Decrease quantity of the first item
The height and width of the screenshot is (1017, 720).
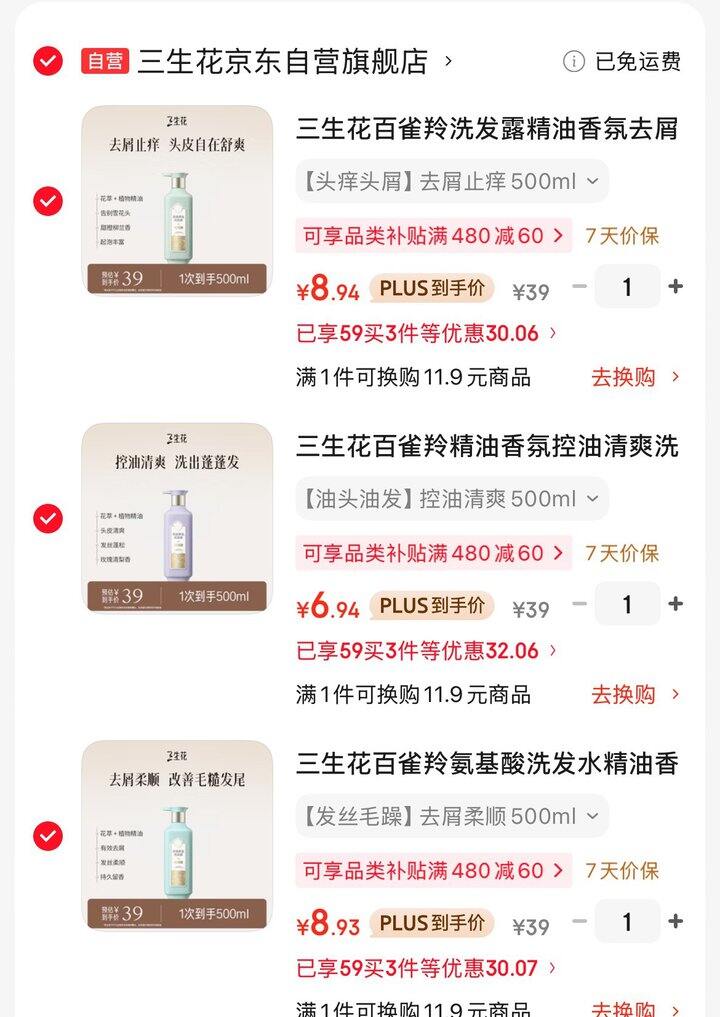(x=578, y=287)
